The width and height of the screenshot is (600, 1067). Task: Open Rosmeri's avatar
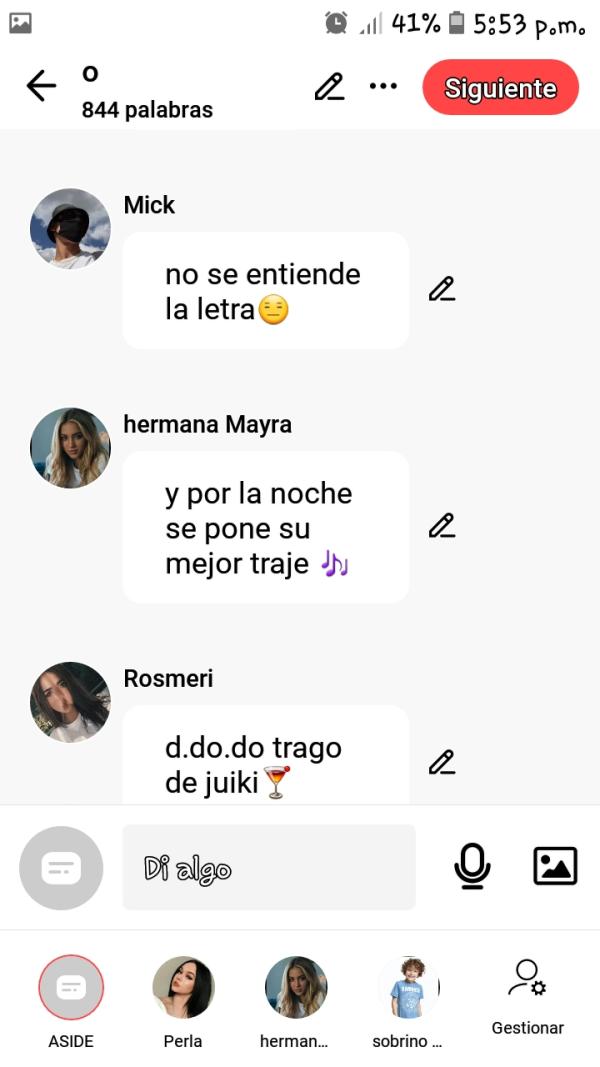pos(70,702)
